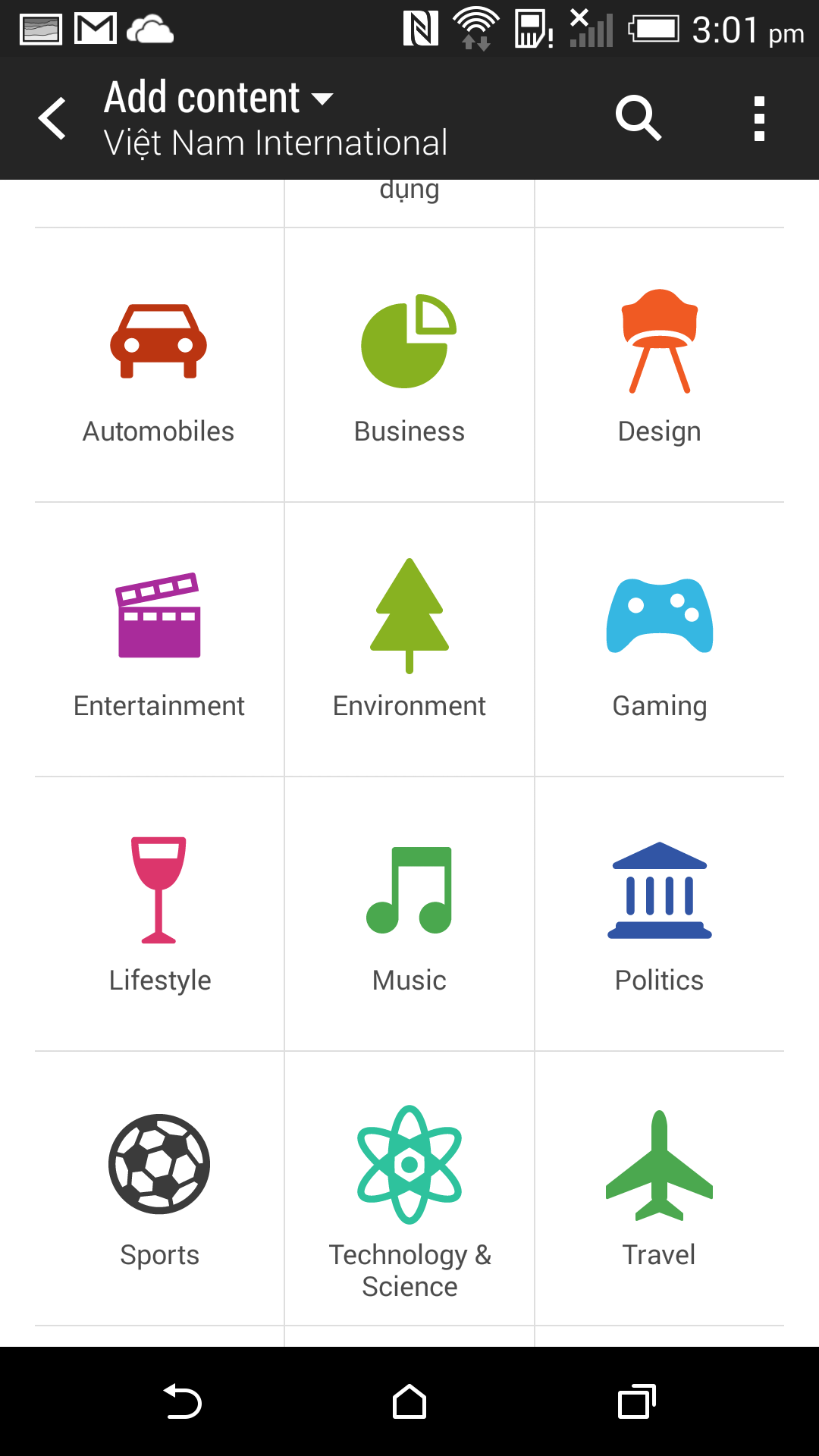
Task: Select the Gaming category
Action: [x=660, y=639]
